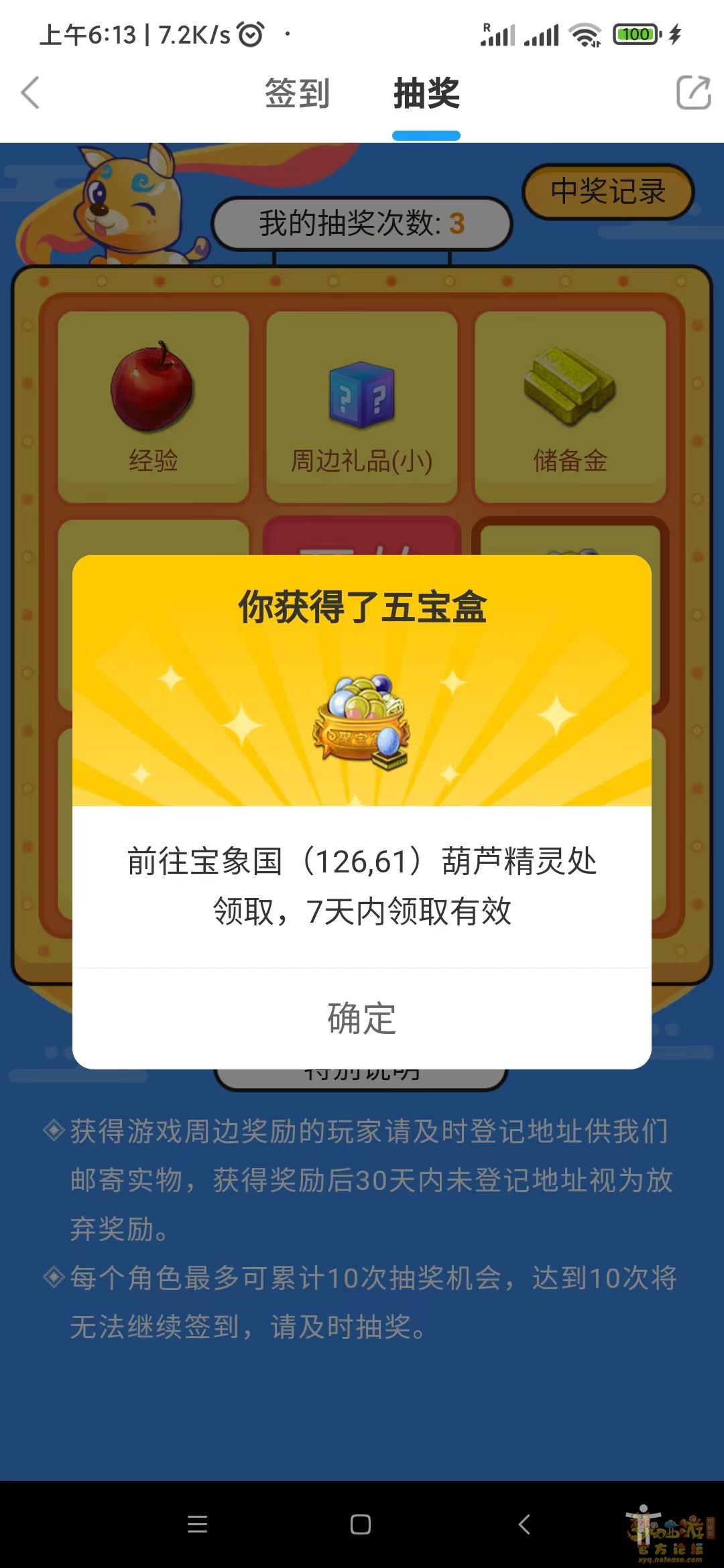
Task: Tap the system home button
Action: 361,1524
